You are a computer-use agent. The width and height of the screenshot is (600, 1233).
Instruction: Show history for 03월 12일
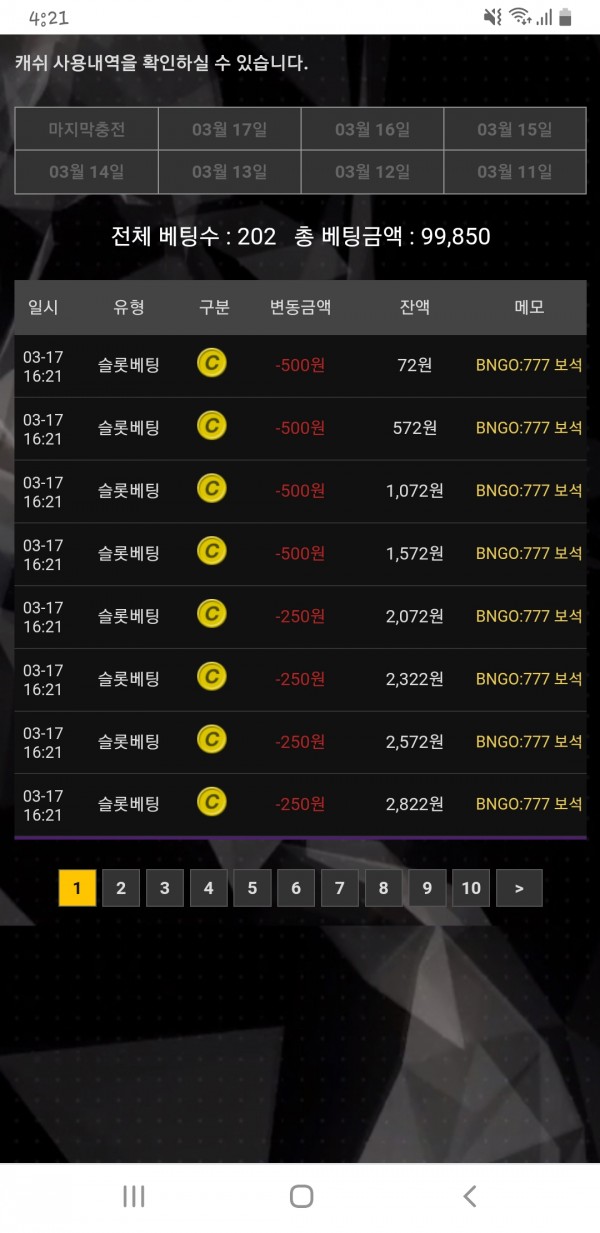pos(372,172)
